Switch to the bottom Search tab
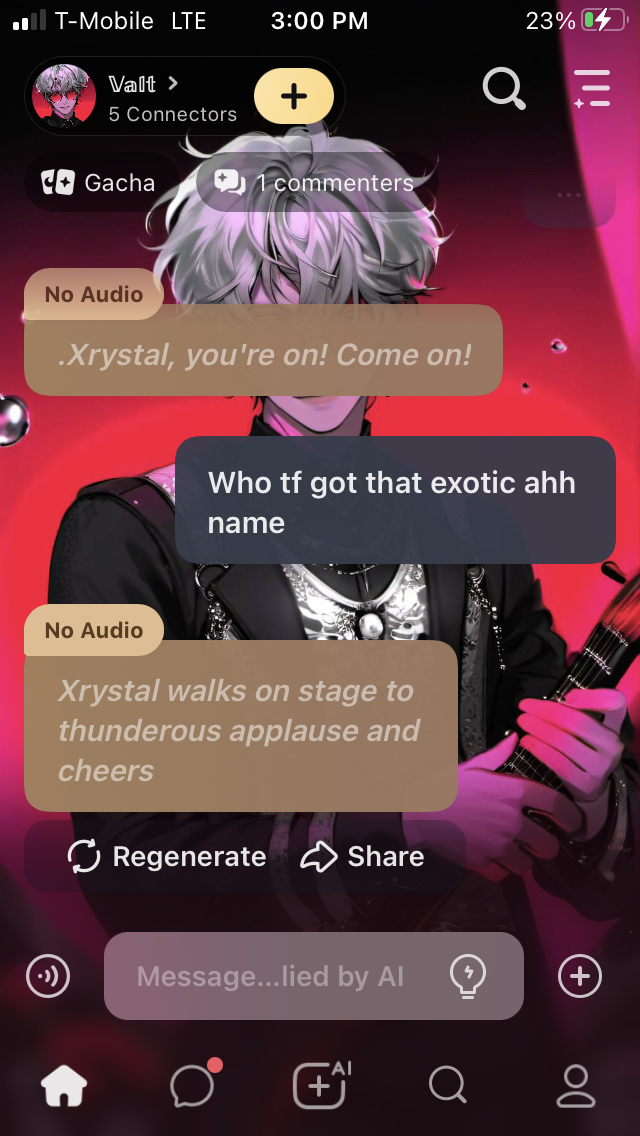This screenshot has height=1136, width=640. 447,1085
